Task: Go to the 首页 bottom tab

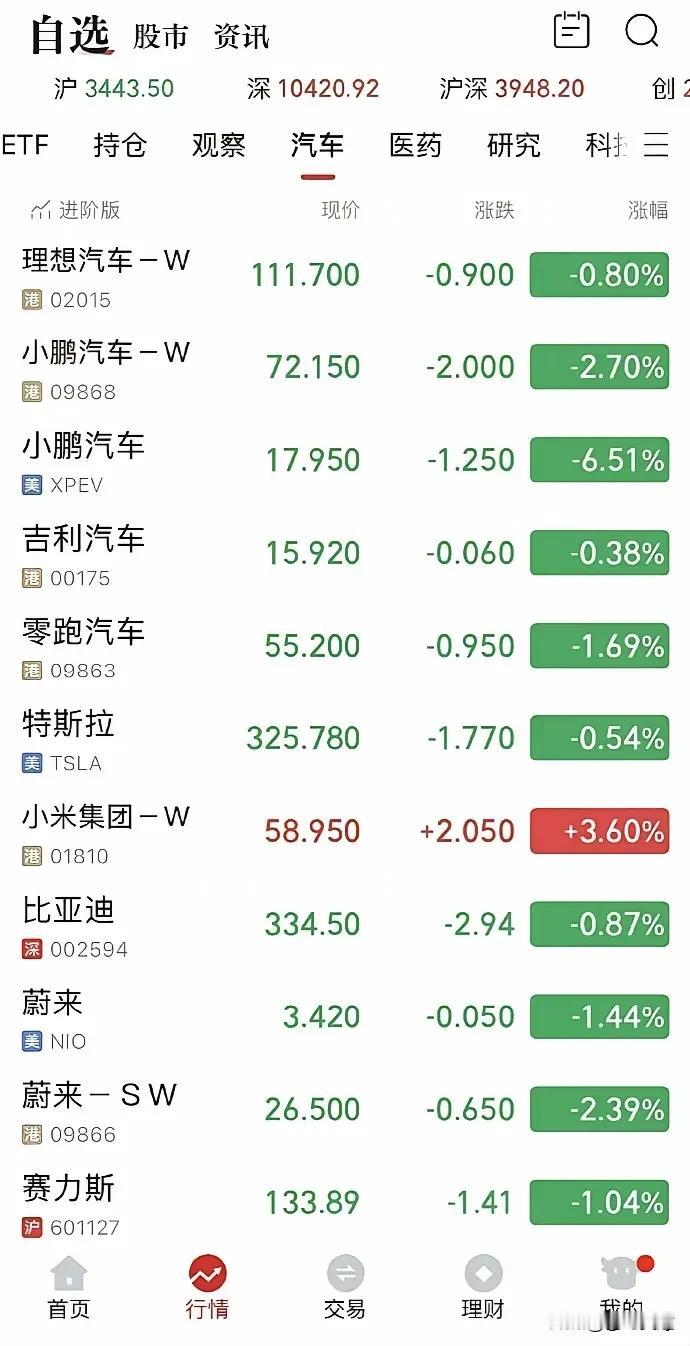Action: [69, 1289]
